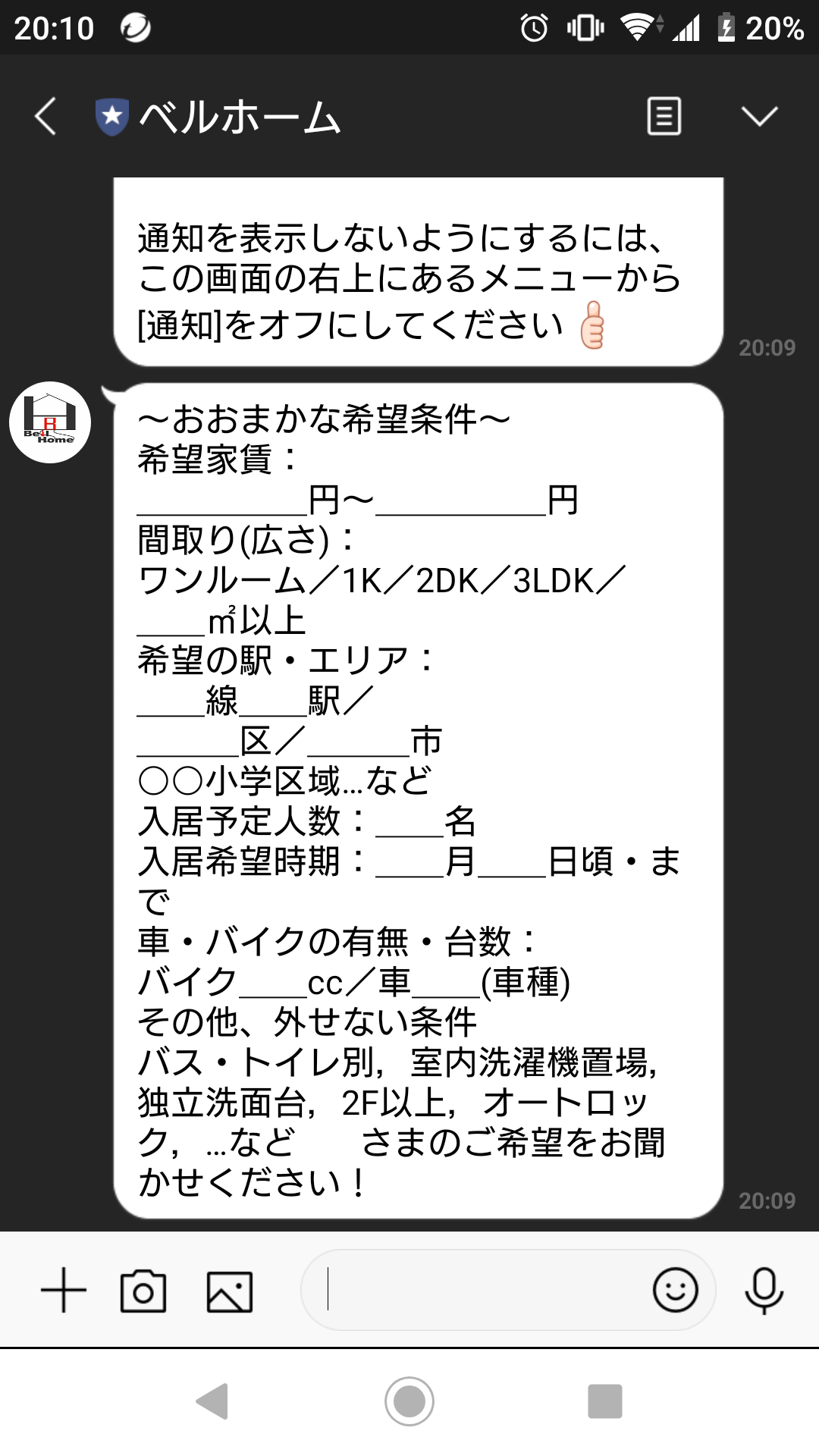Open the image gallery picker

tap(230, 1290)
